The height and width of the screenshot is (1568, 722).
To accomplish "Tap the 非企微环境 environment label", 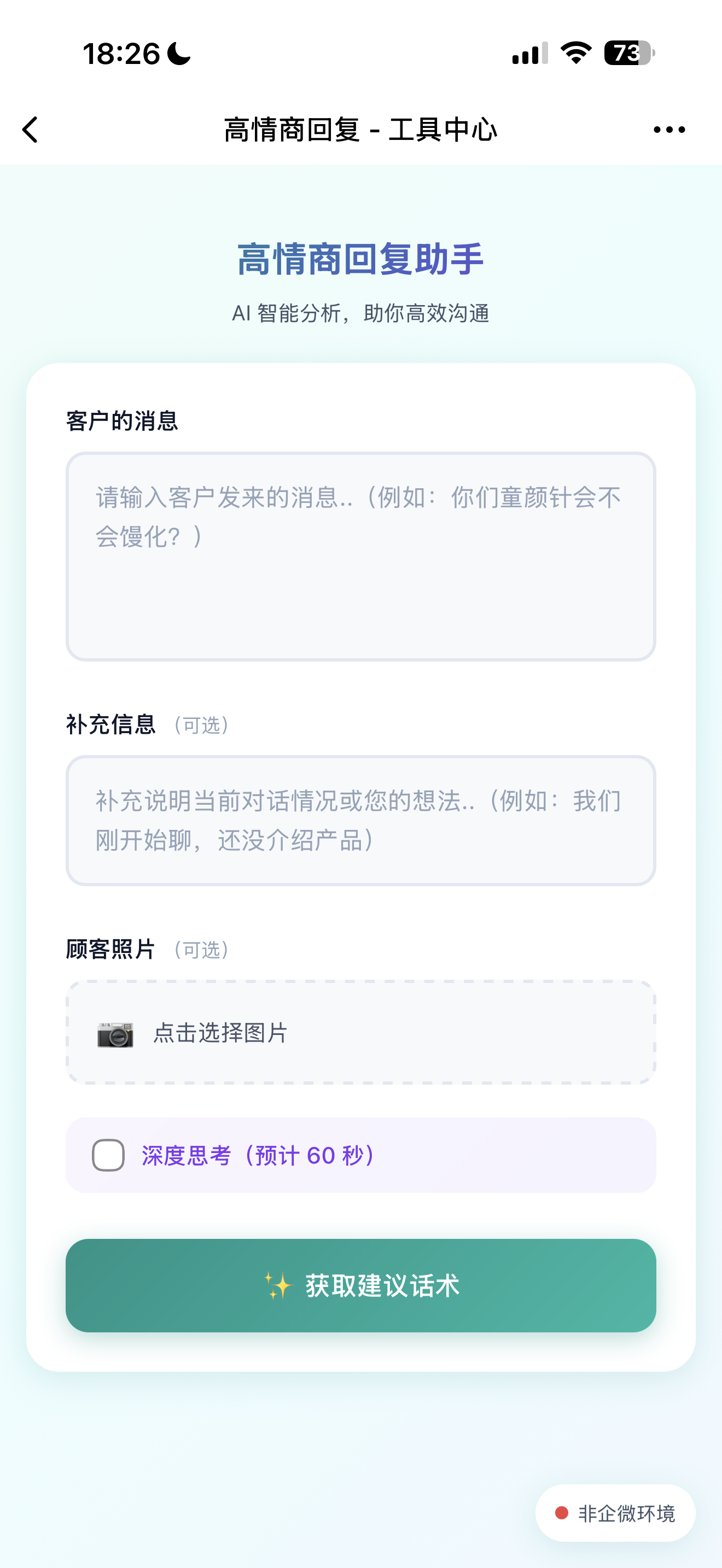I will click(614, 1512).
